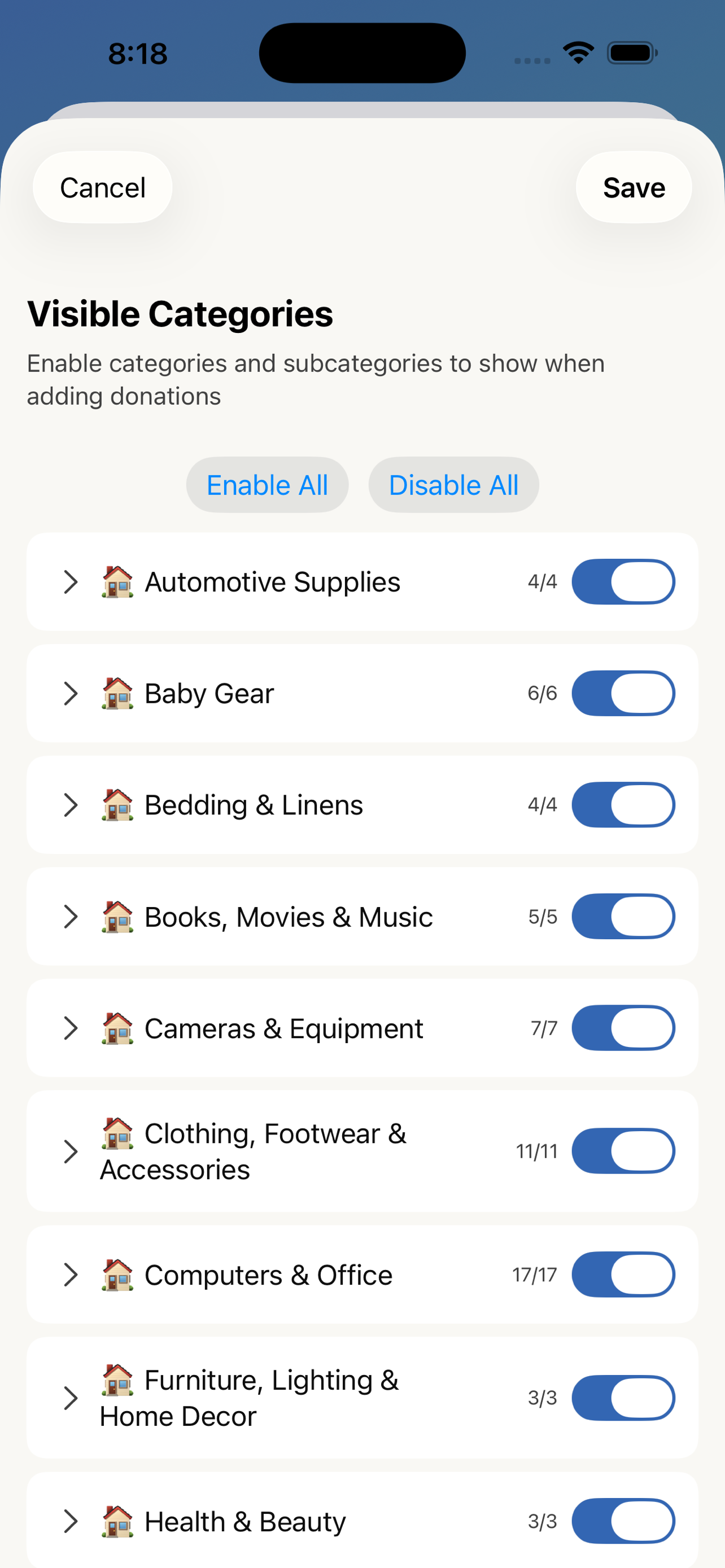Click the house icon for Bedding & Linens
This screenshot has height=1568, width=725.
(x=117, y=805)
